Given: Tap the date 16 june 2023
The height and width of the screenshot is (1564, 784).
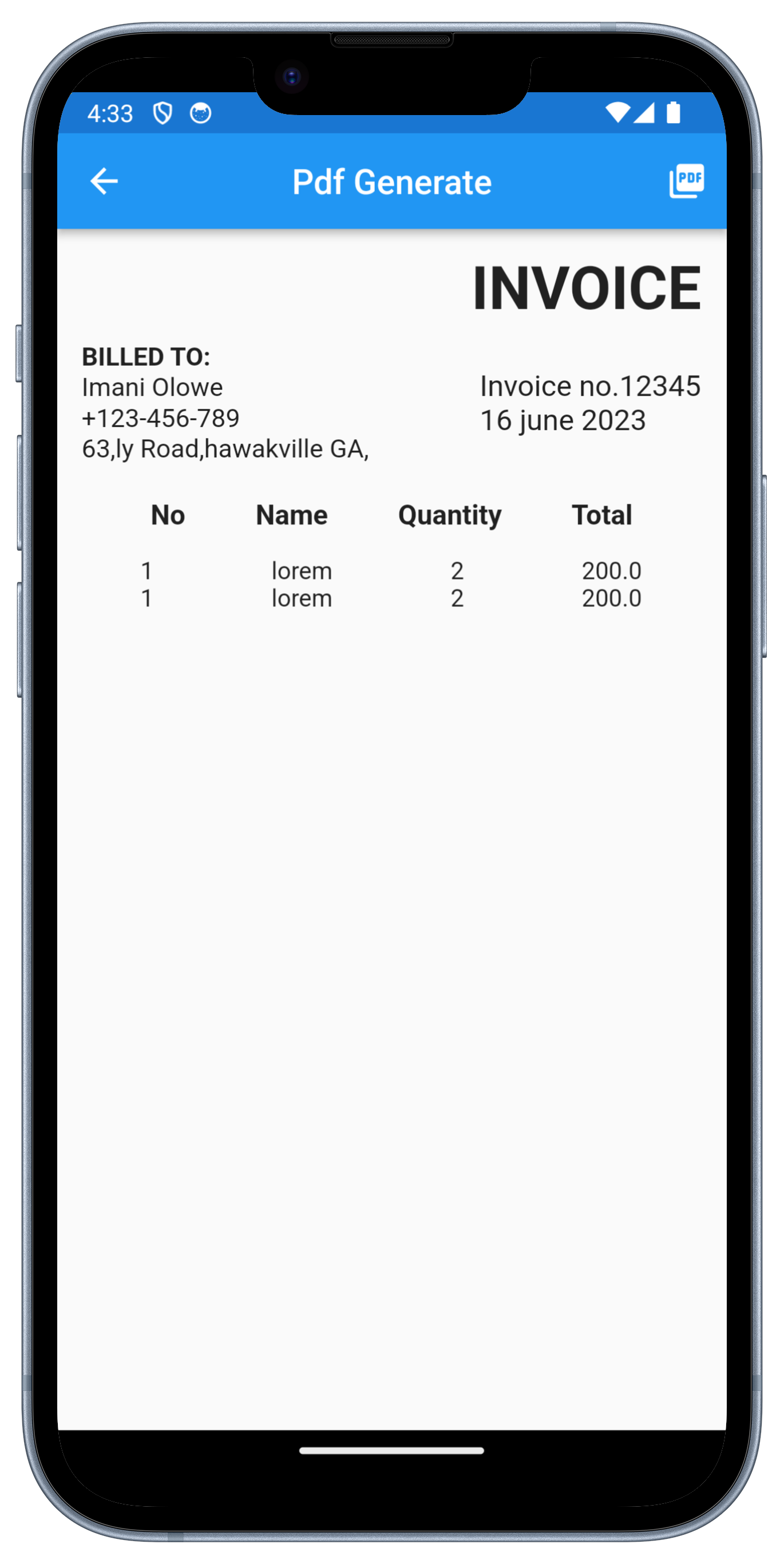Looking at the screenshot, I should tap(563, 420).
